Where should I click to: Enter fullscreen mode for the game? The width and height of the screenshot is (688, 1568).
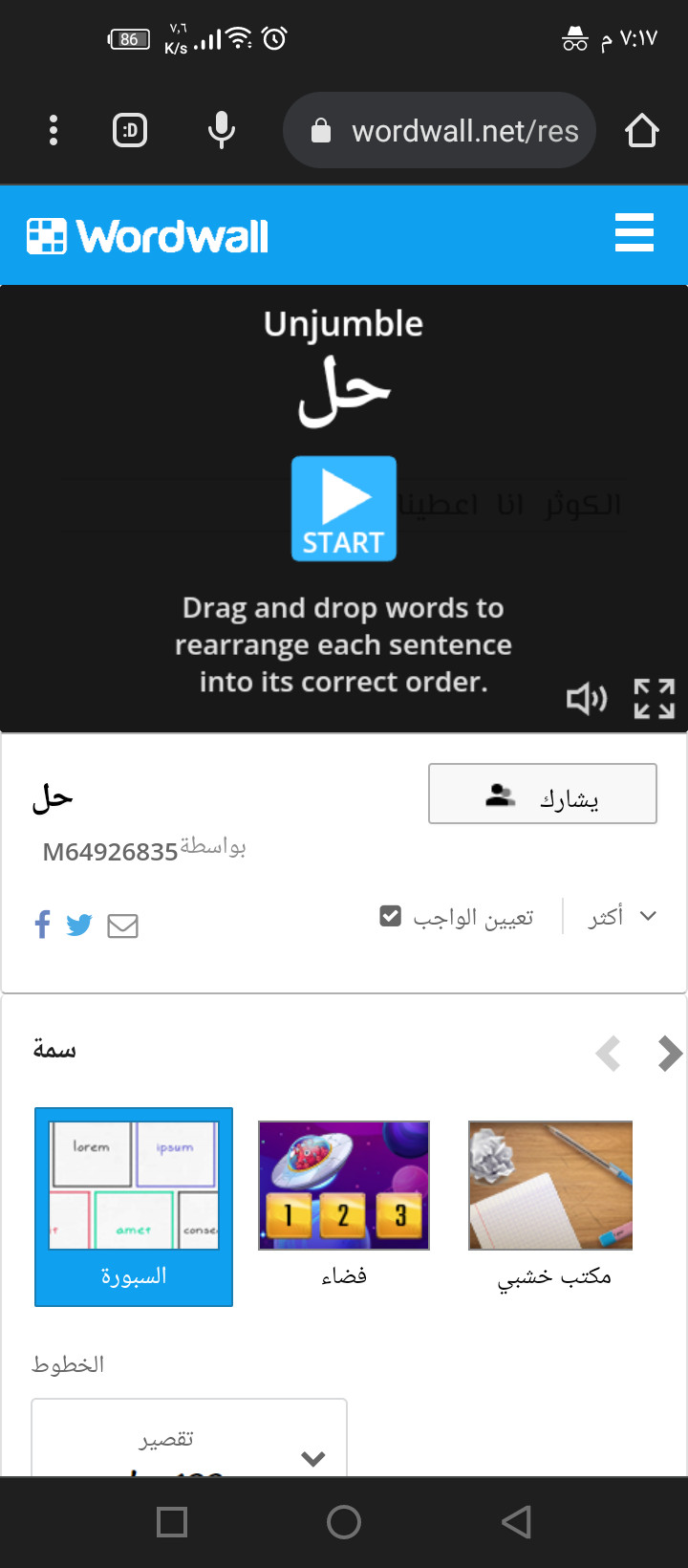pos(655,699)
